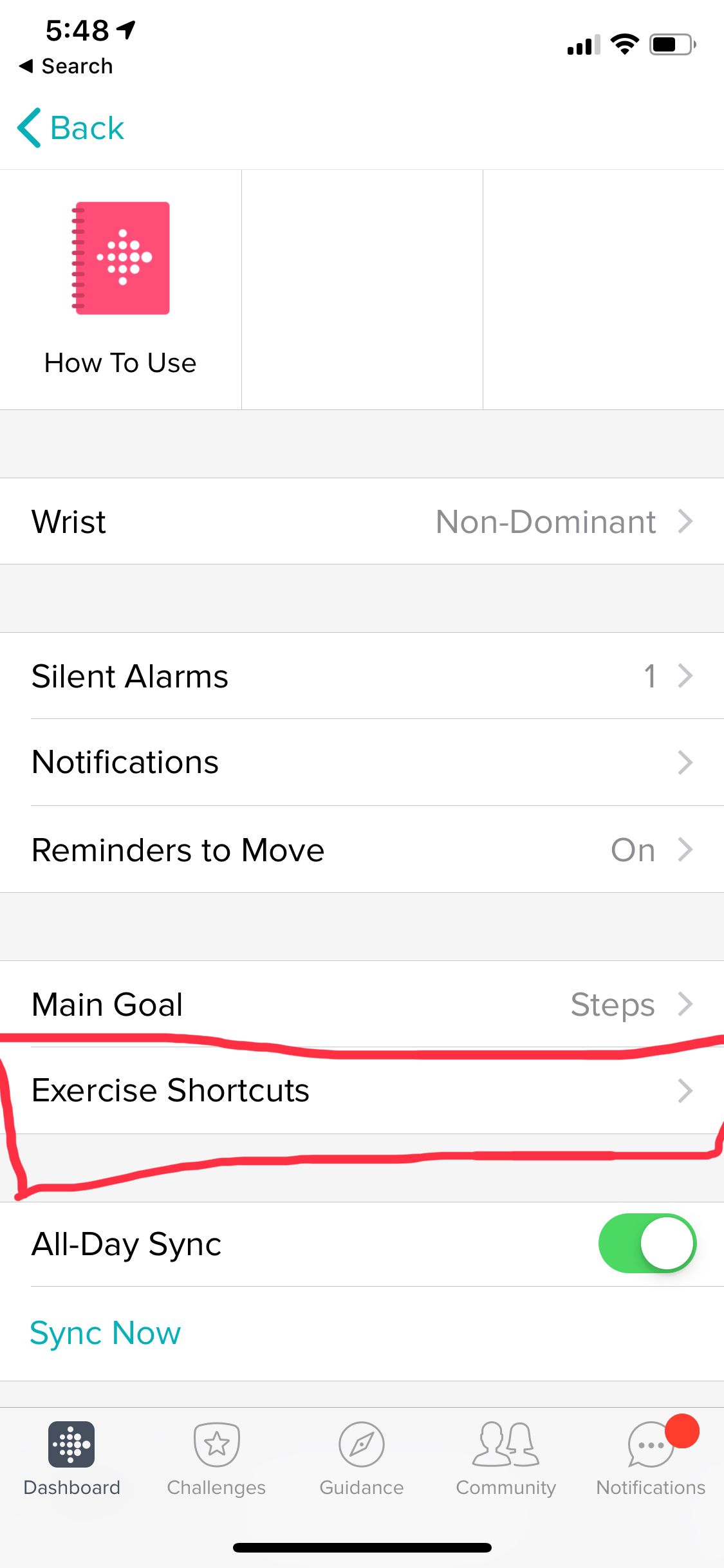This screenshot has height=1568, width=724.
Task: Open Silent Alarms
Action: (x=362, y=676)
